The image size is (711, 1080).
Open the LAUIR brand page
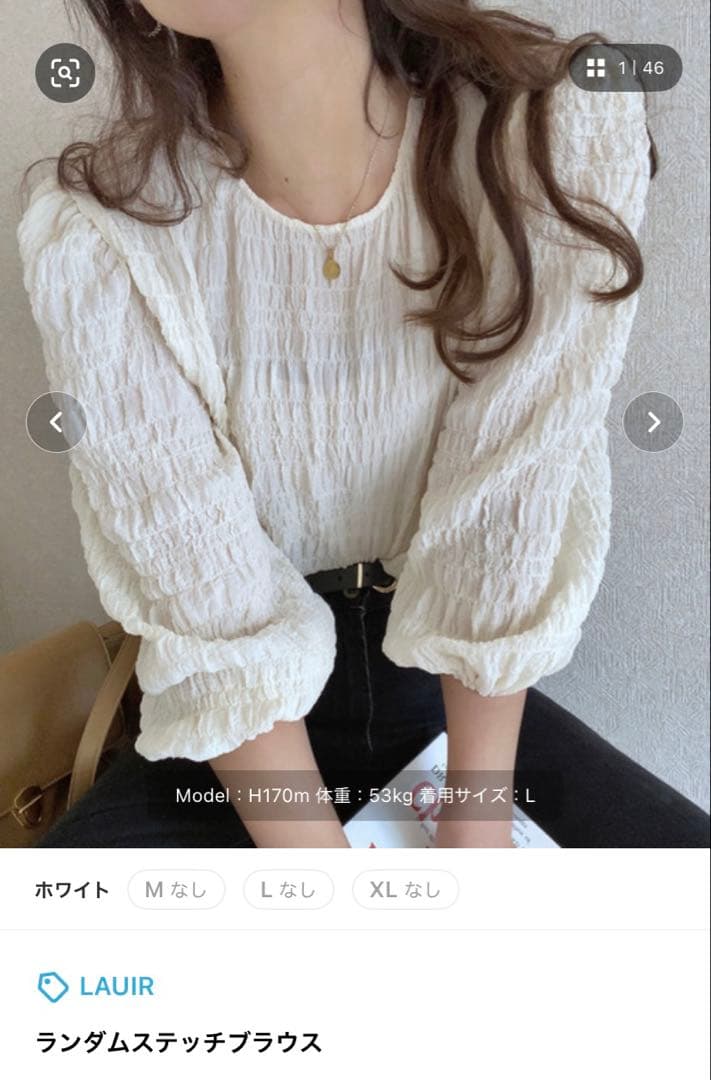click(x=96, y=986)
